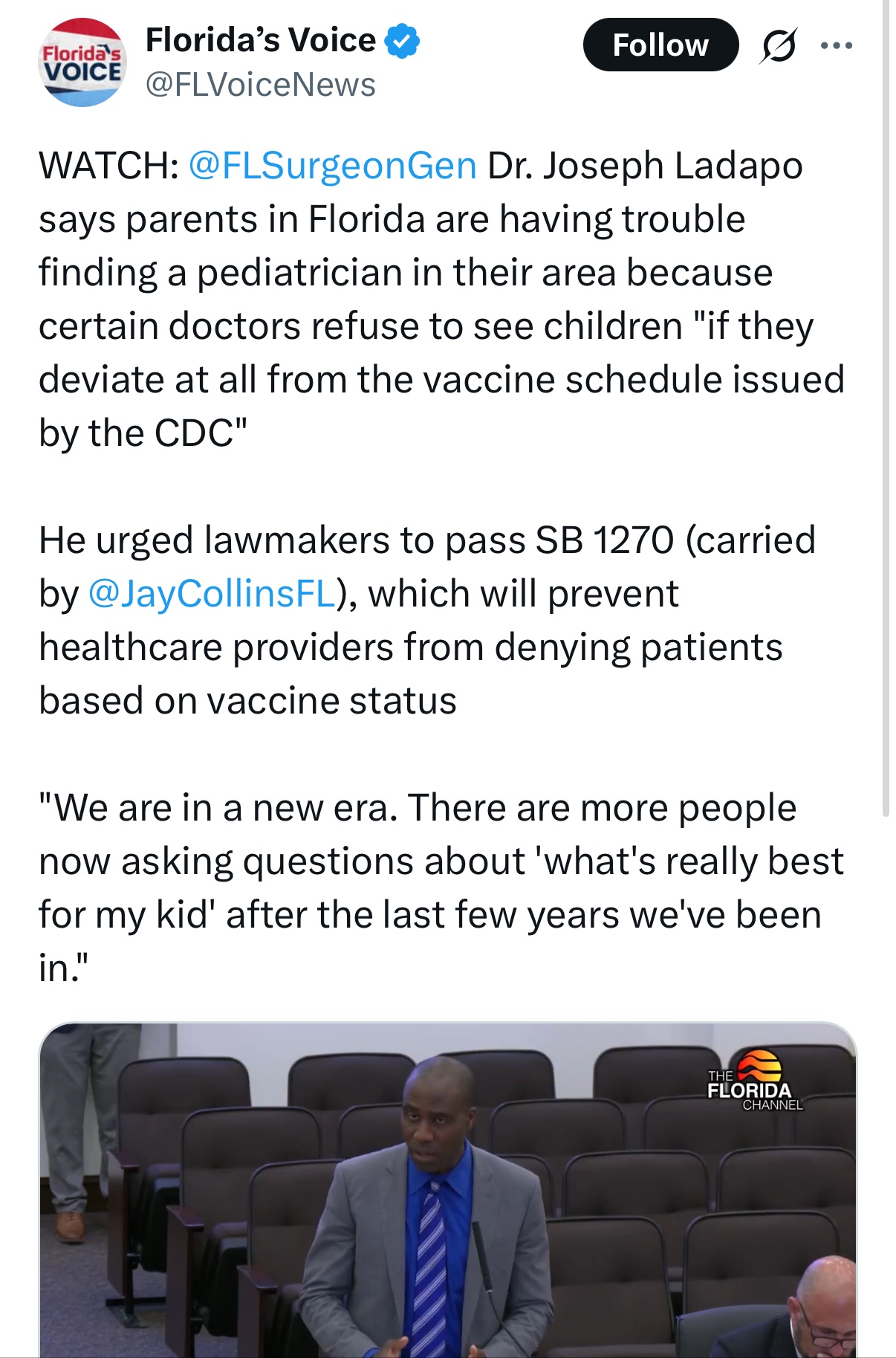Visit the @FLSurgeonGen mention link

(332, 165)
